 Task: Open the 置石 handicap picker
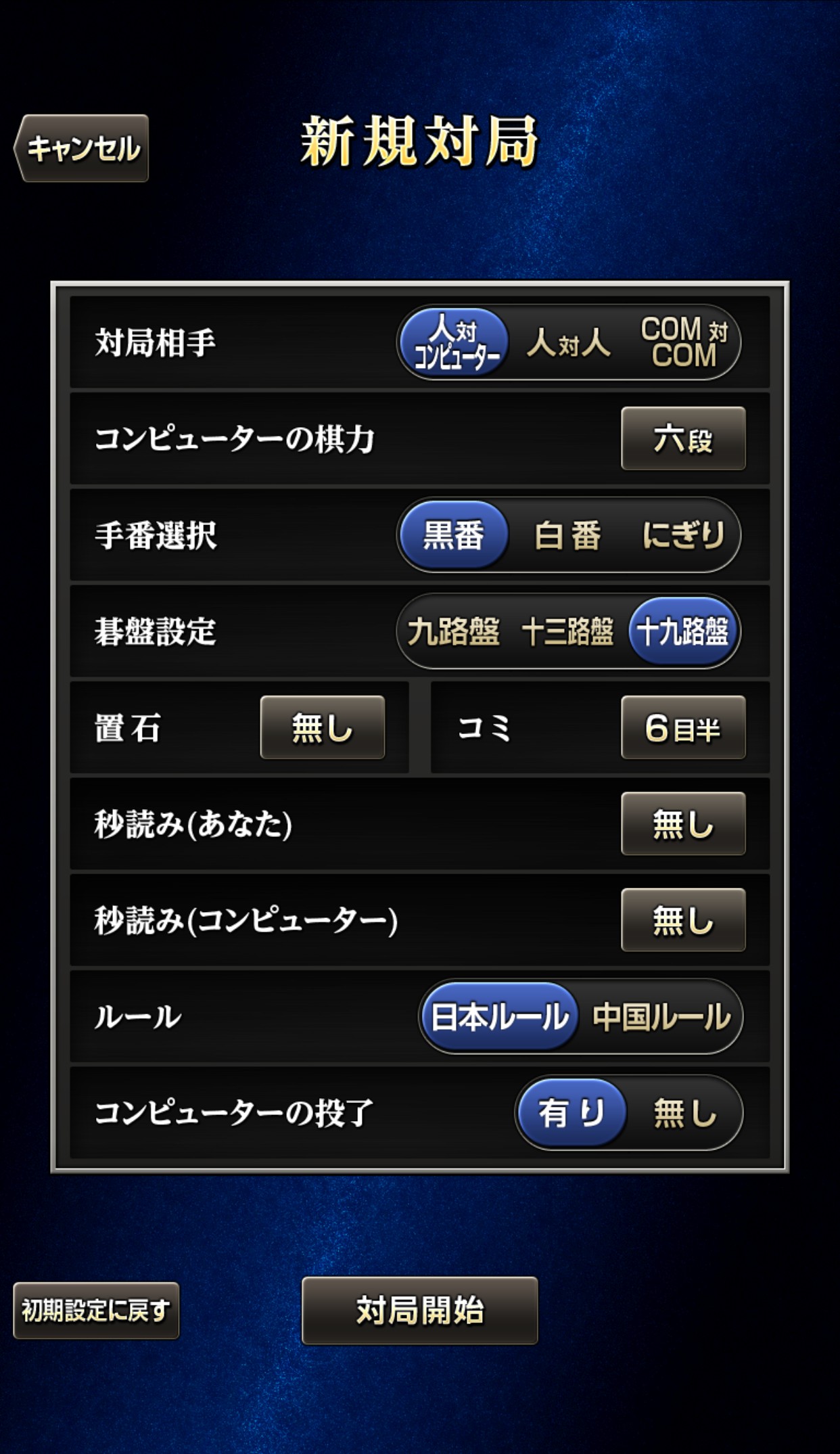point(322,727)
